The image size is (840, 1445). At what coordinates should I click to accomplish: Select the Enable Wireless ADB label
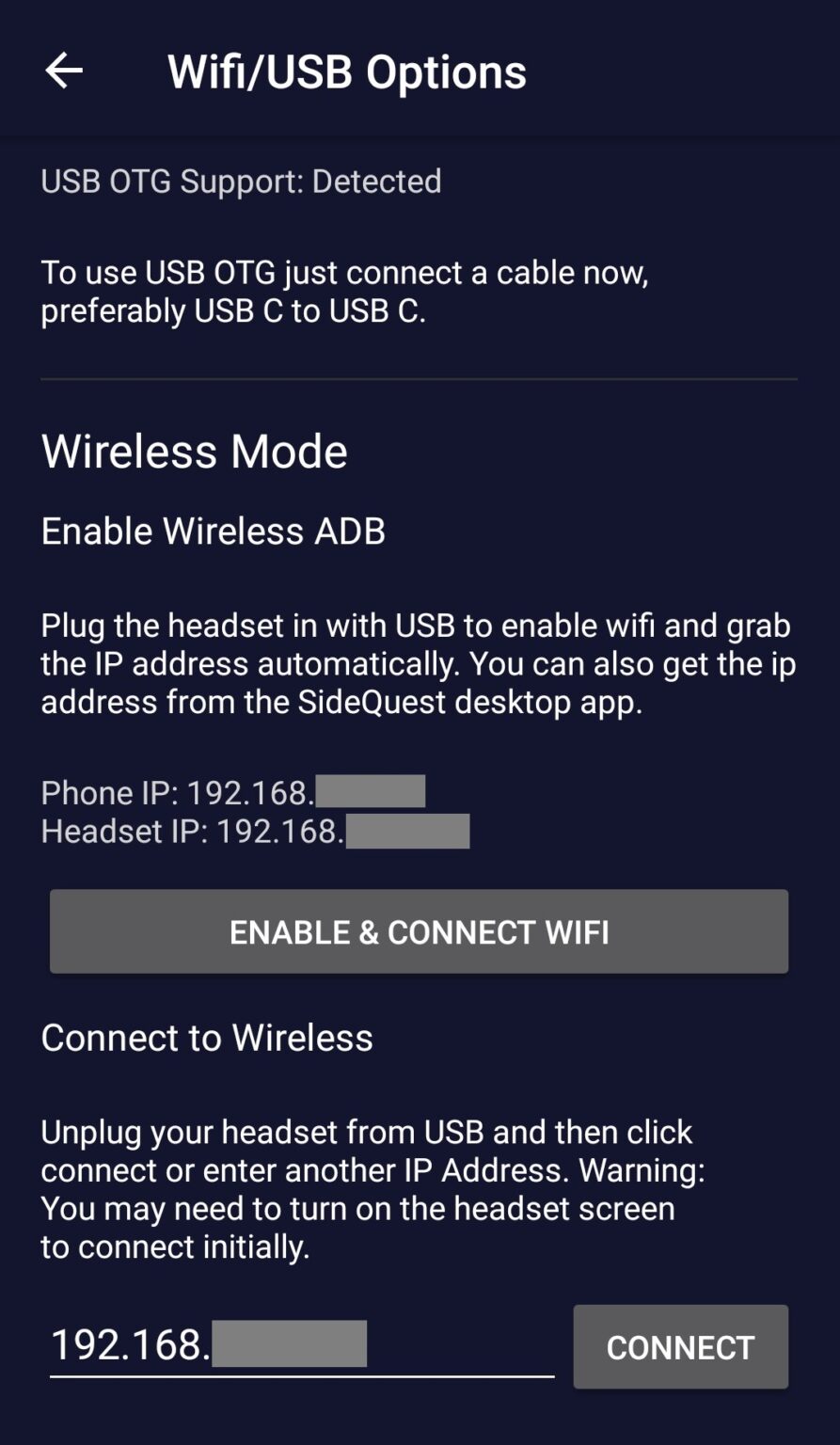(x=212, y=532)
